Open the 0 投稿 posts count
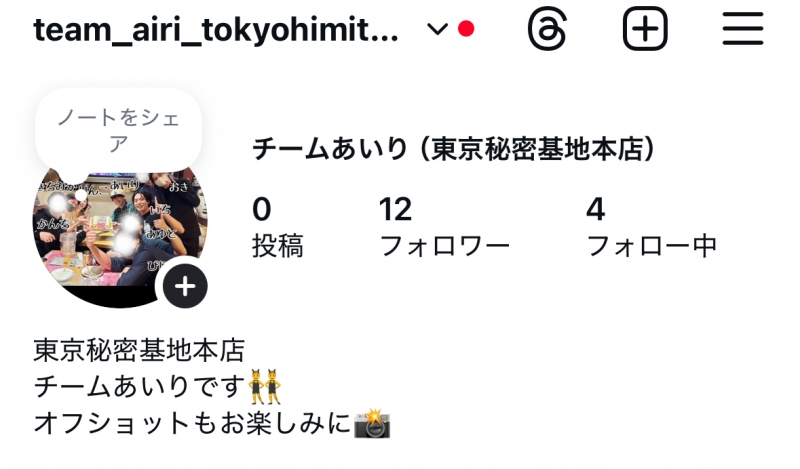The image size is (800, 469). click(x=277, y=227)
